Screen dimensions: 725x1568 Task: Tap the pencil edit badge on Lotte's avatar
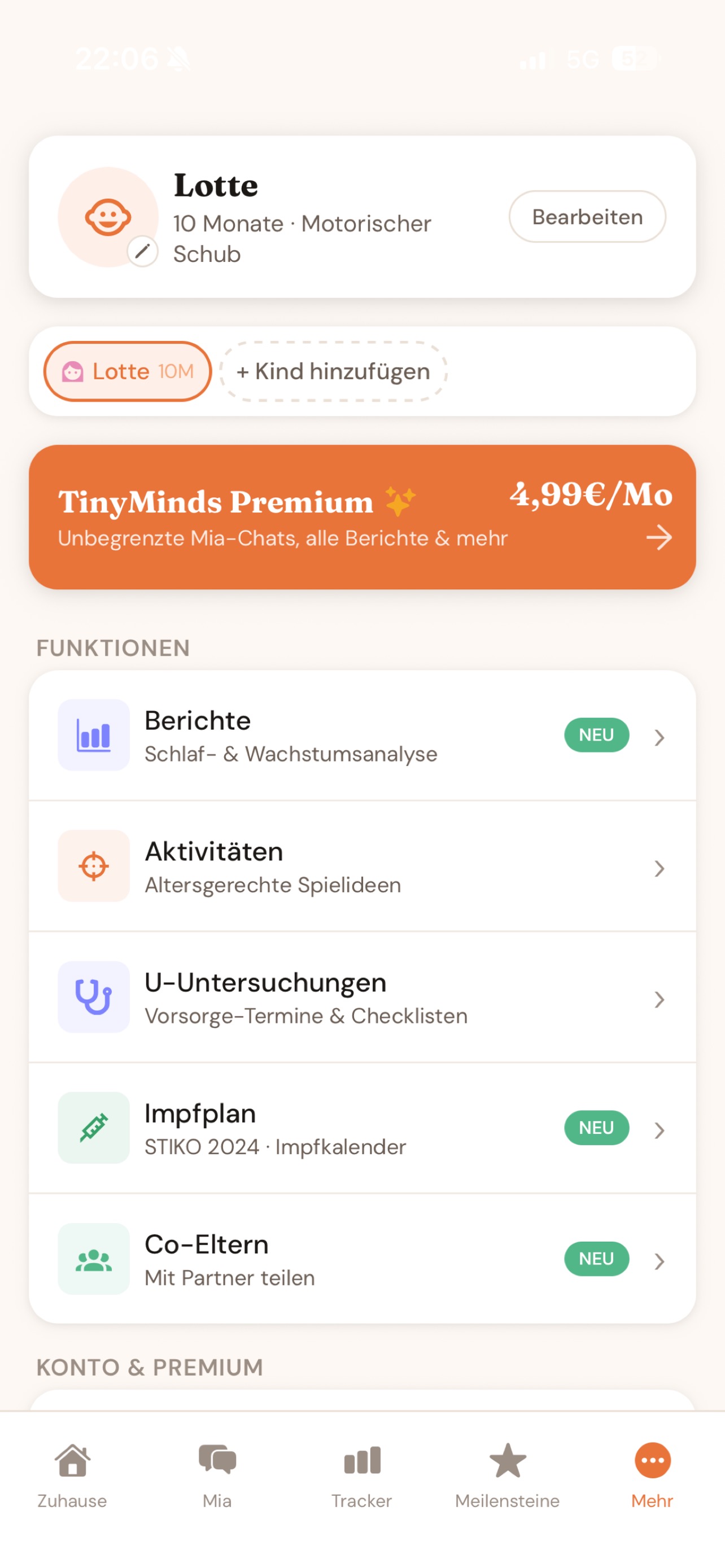(143, 252)
